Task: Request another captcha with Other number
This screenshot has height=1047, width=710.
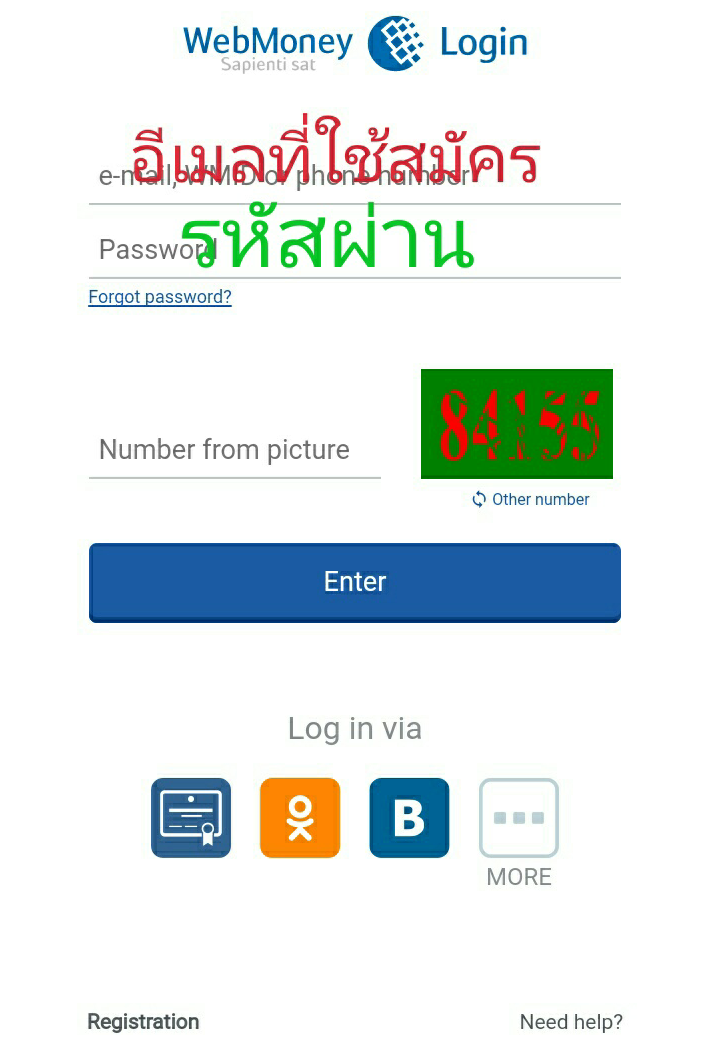Action: [531, 499]
